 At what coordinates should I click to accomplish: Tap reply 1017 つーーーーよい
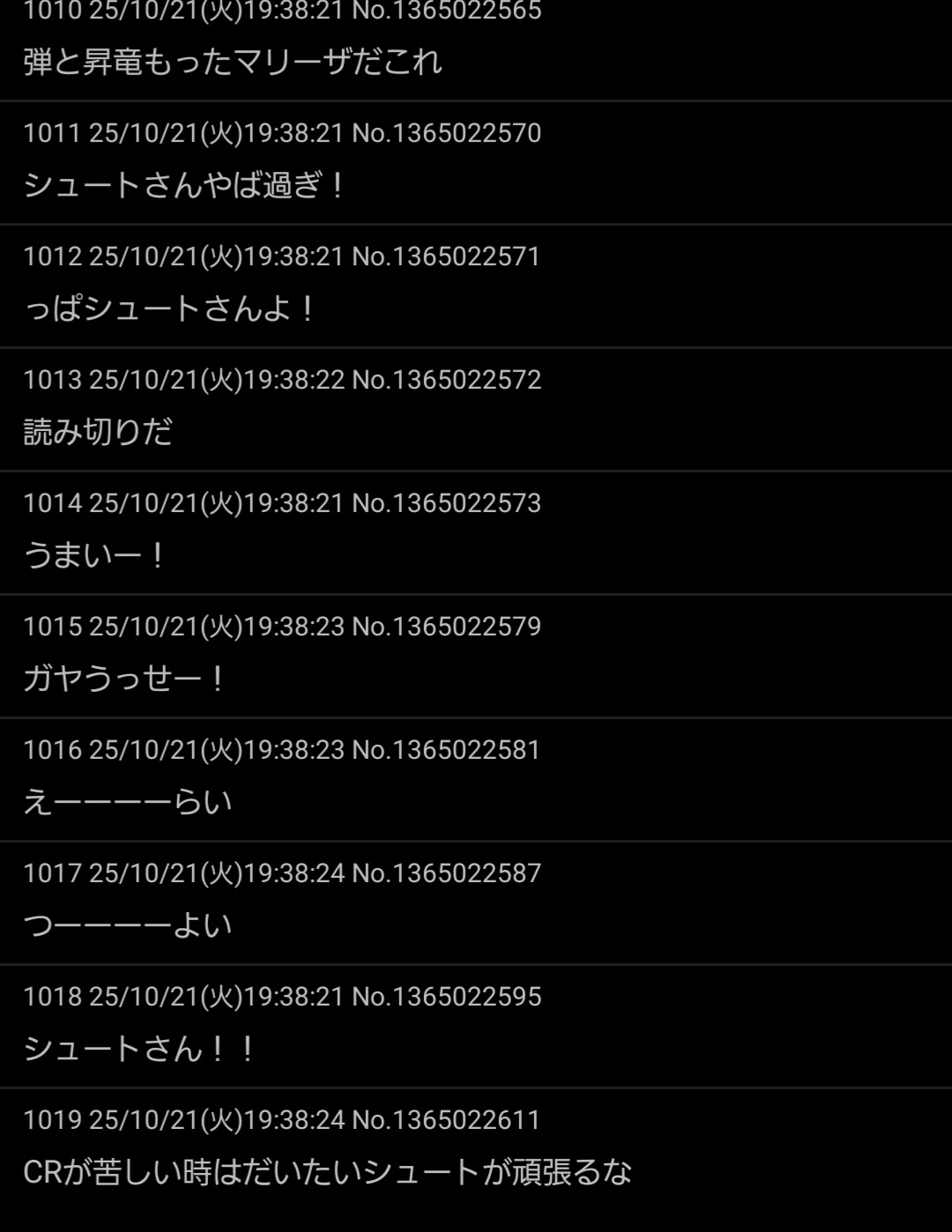128,925
